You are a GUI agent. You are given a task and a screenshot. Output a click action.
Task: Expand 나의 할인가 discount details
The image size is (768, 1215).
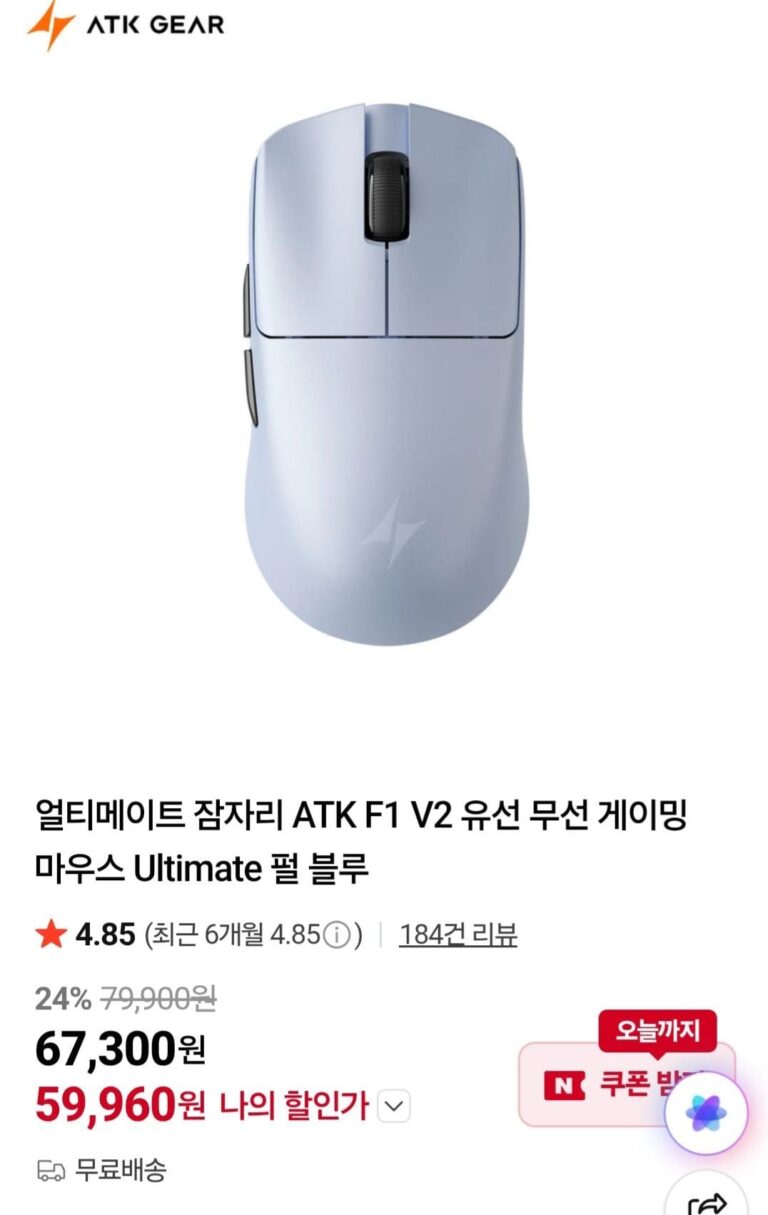pos(396,1107)
